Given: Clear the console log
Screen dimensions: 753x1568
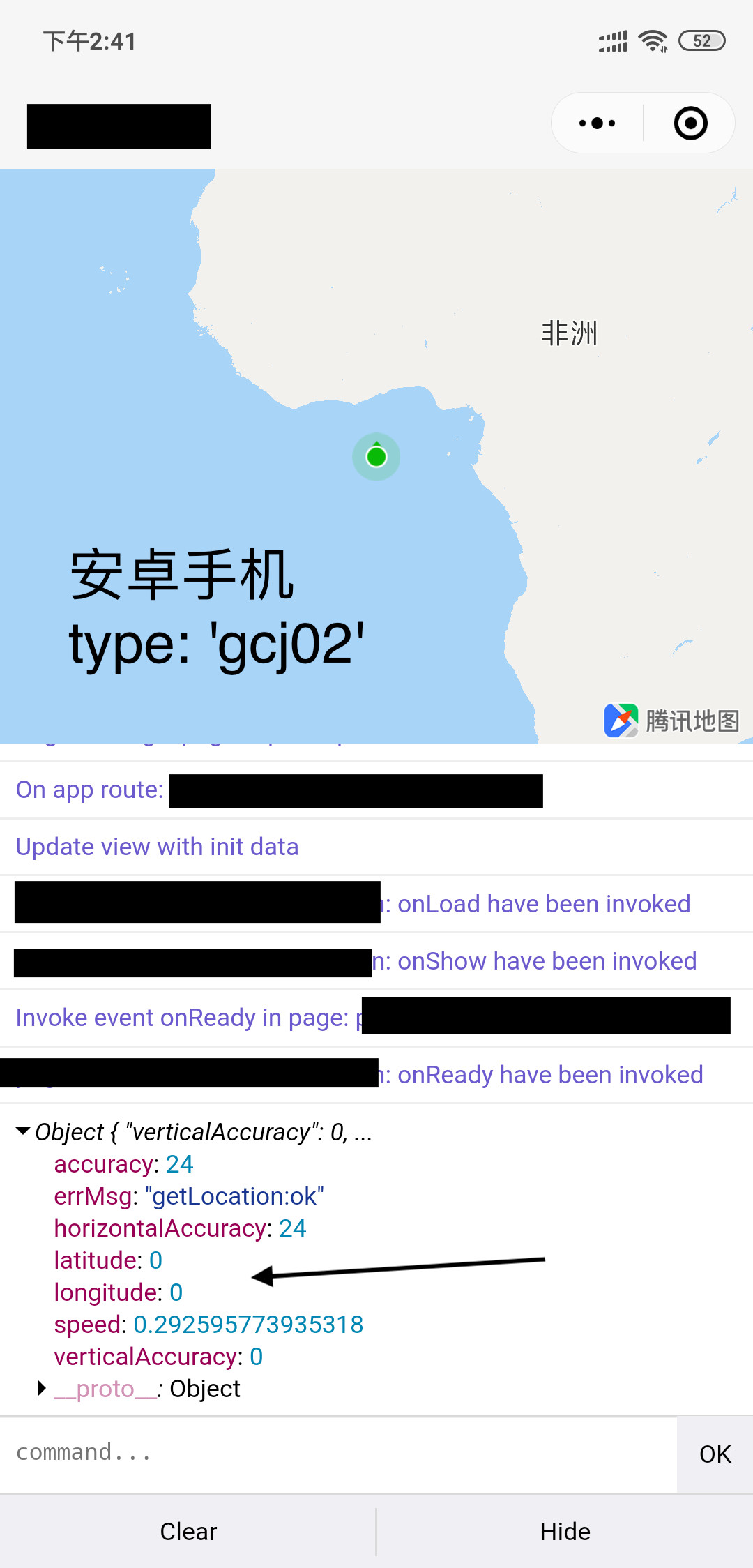Looking at the screenshot, I should [x=188, y=1532].
